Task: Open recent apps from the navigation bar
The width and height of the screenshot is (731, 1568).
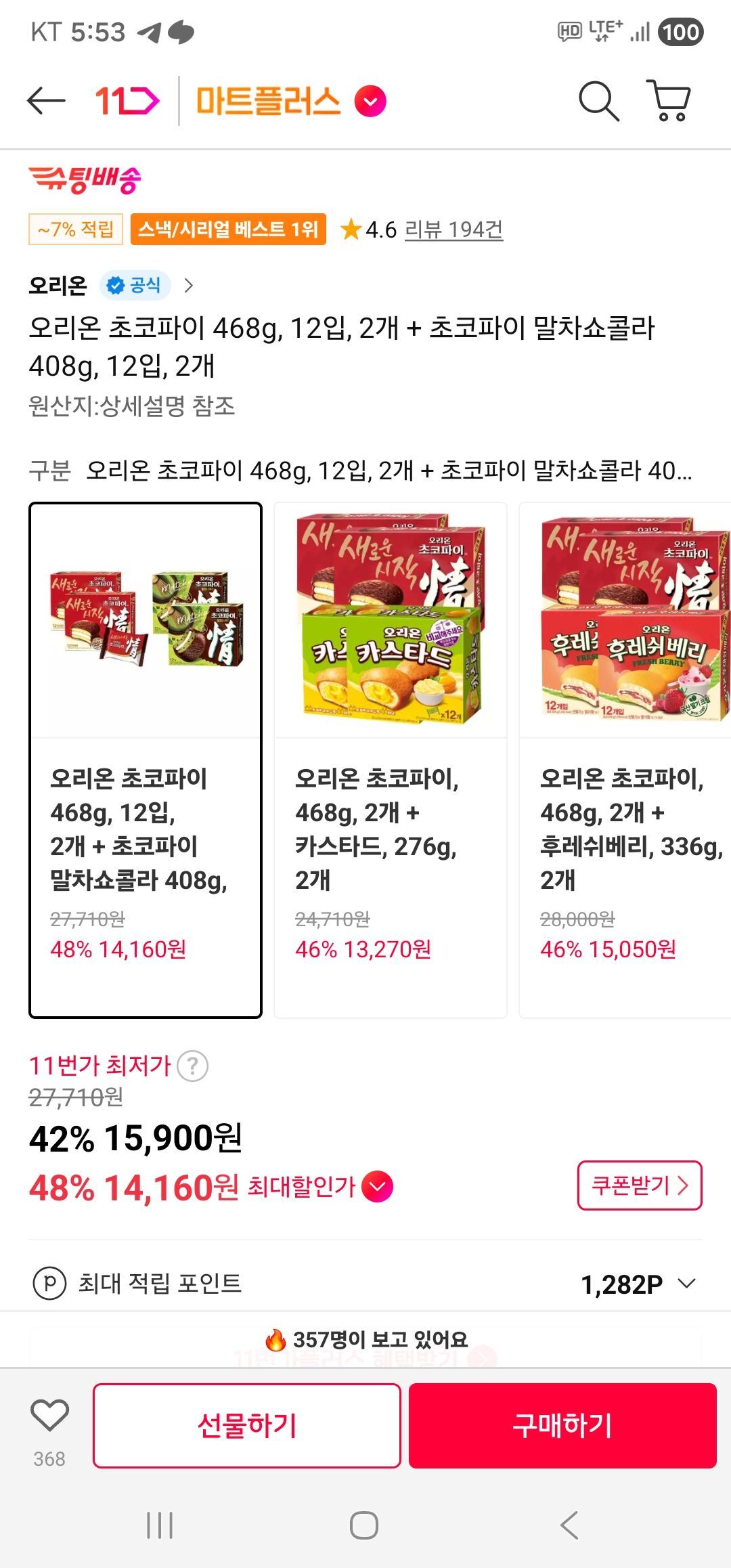Action: point(160,1525)
